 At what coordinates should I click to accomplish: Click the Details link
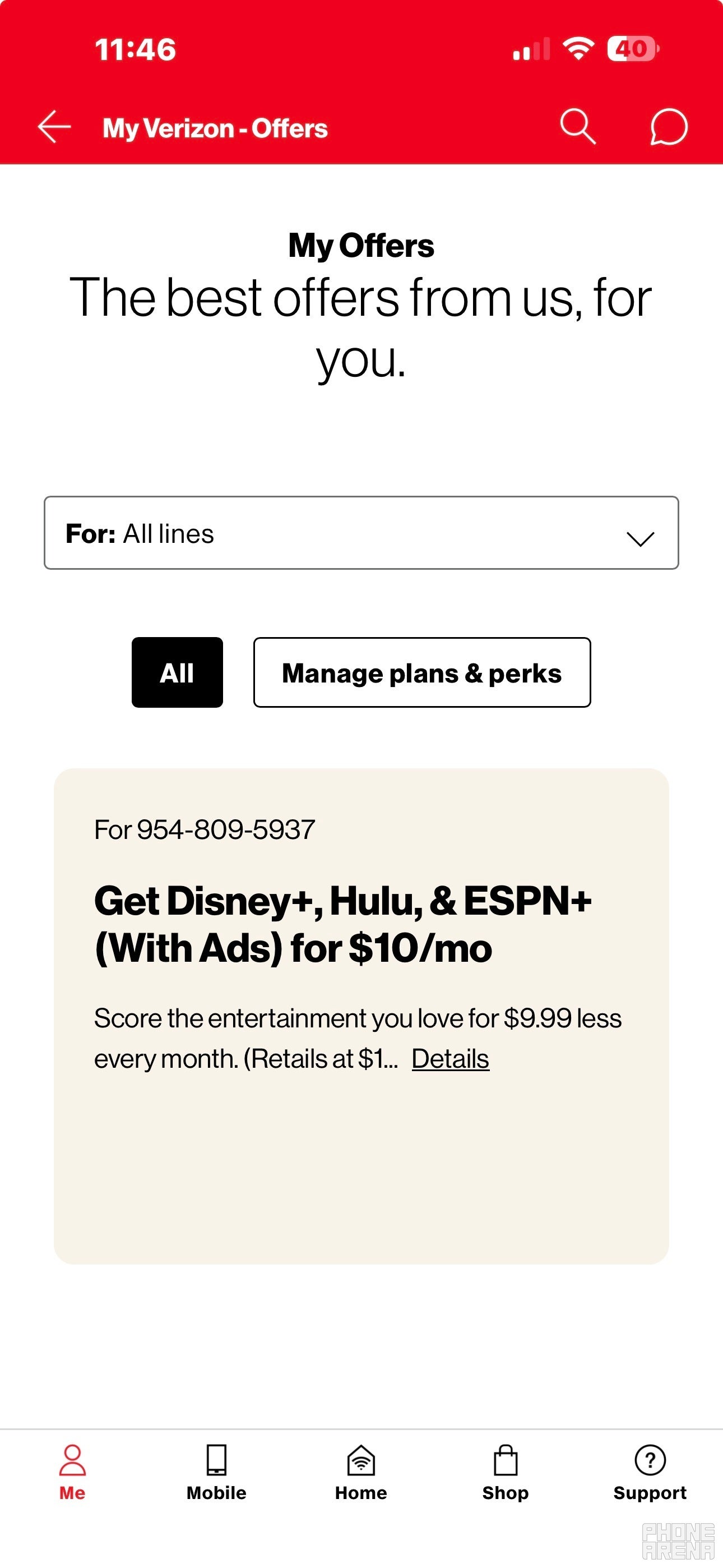(451, 1057)
